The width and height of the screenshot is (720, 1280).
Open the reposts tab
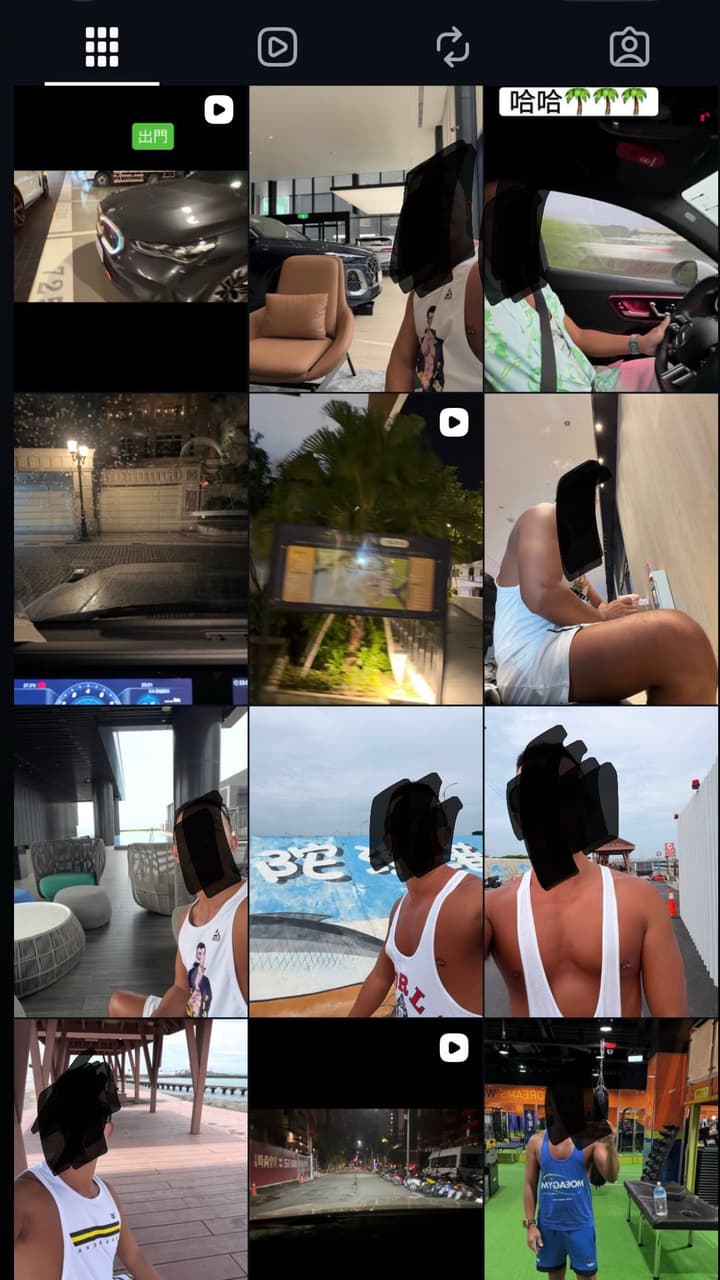[x=453, y=47]
